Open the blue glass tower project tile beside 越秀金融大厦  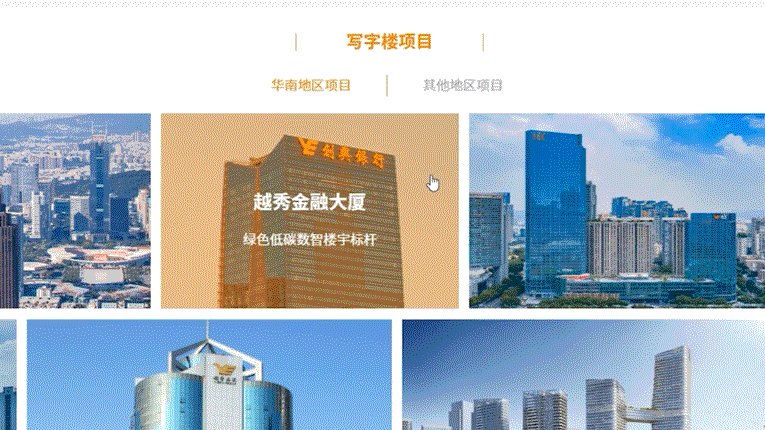tap(616, 211)
